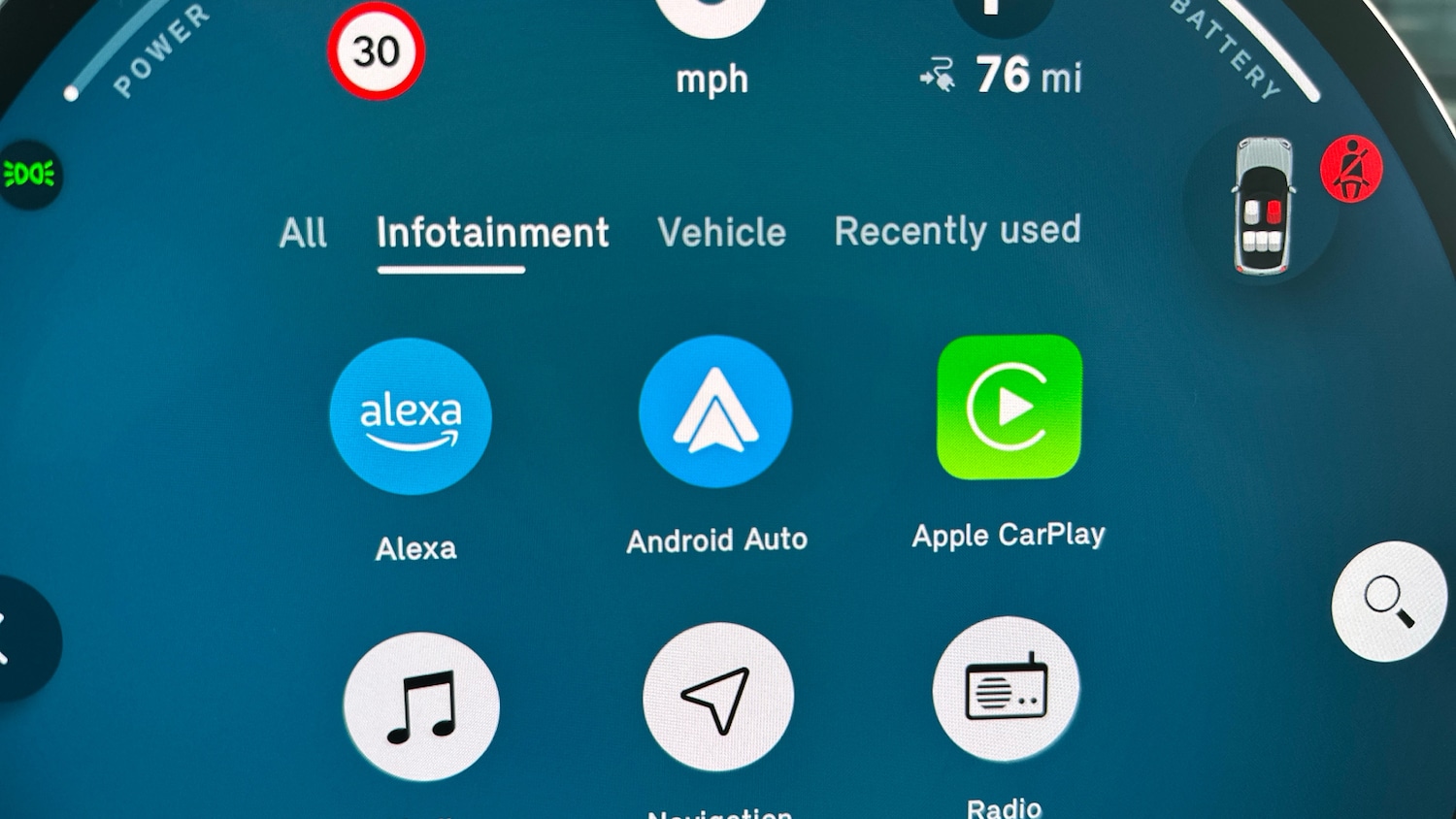1456x819 pixels.
Task: Open Apple CarPlay
Action: click(x=1009, y=408)
